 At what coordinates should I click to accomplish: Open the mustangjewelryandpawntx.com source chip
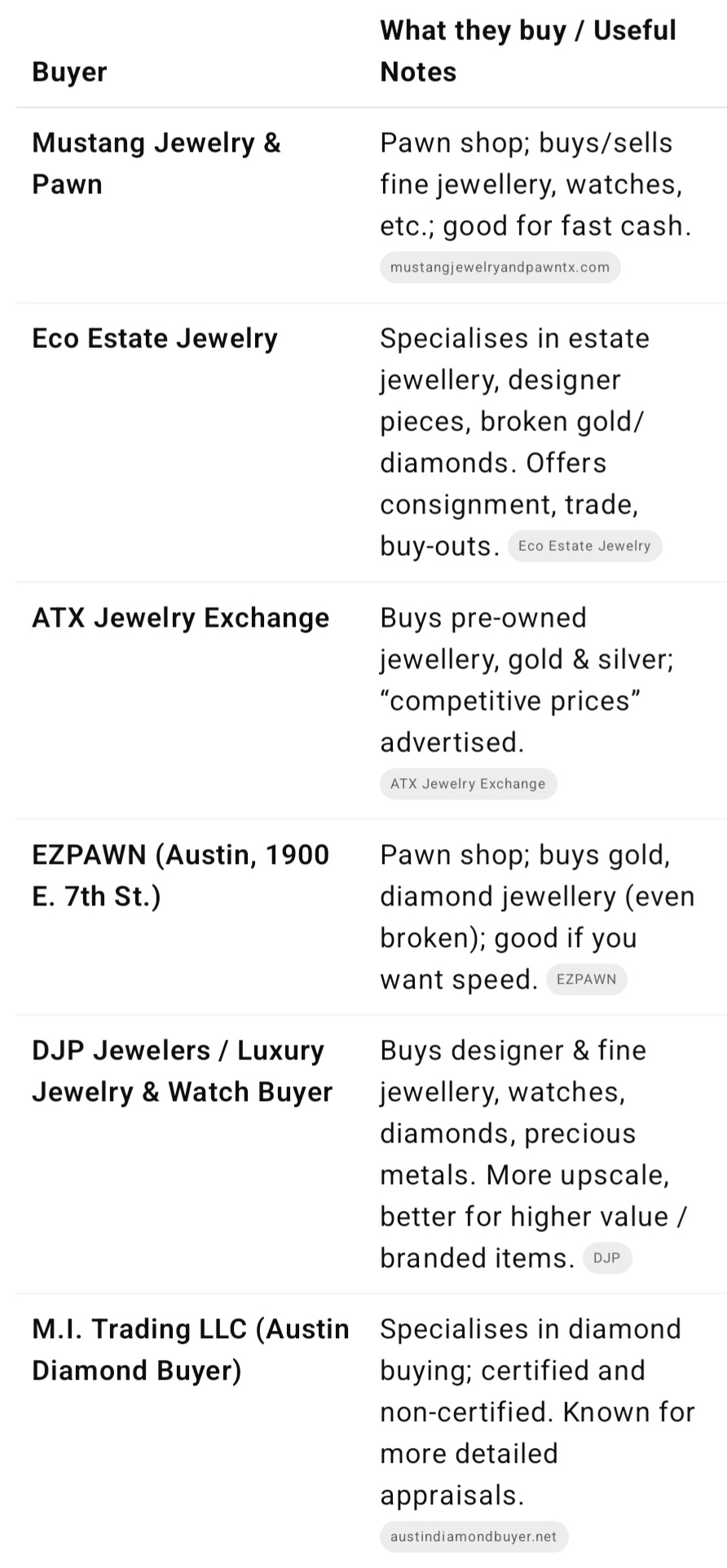[500, 267]
